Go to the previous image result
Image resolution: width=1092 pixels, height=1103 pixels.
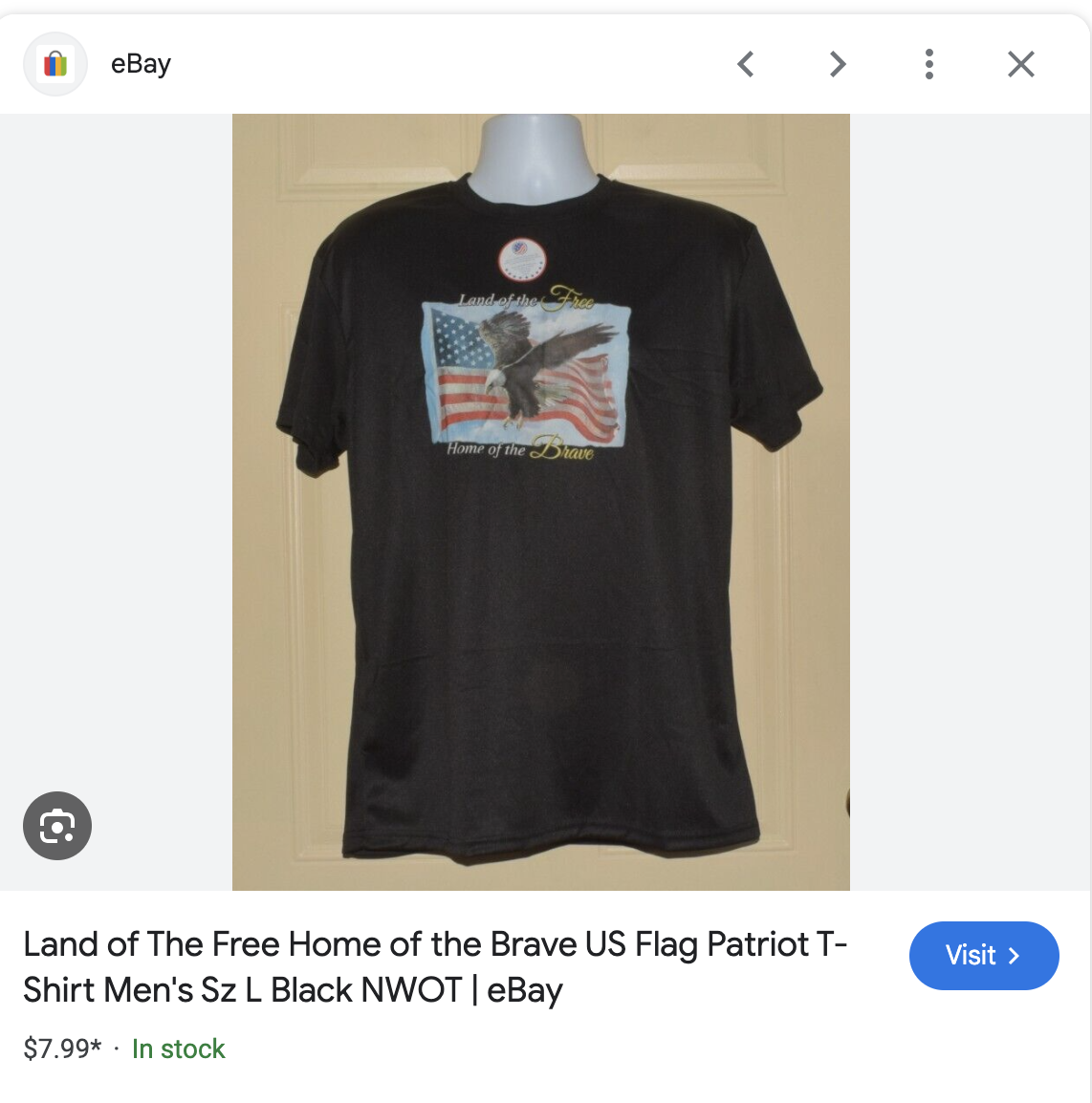click(x=746, y=64)
